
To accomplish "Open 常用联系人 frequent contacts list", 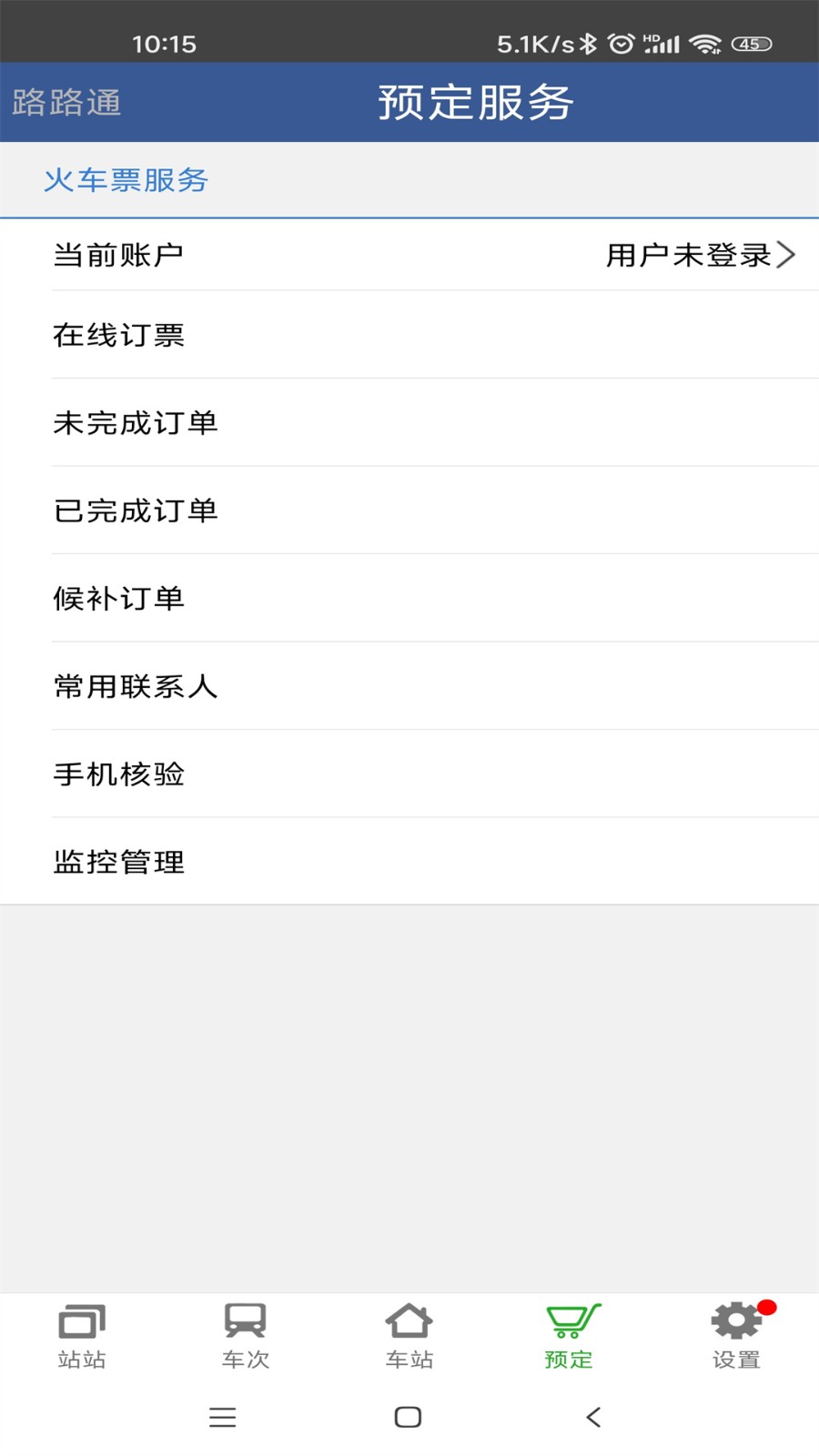I will [x=135, y=687].
